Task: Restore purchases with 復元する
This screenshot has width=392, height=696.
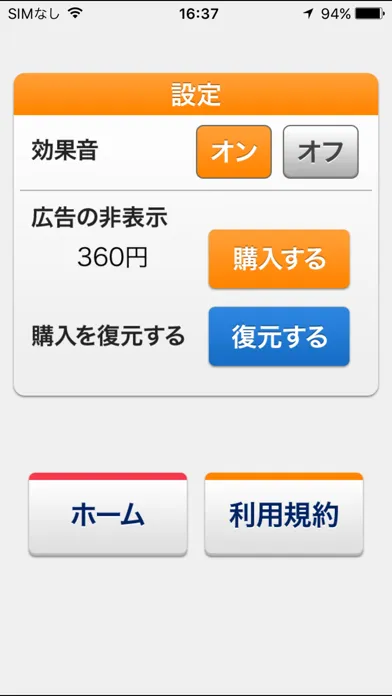Action: (x=279, y=336)
